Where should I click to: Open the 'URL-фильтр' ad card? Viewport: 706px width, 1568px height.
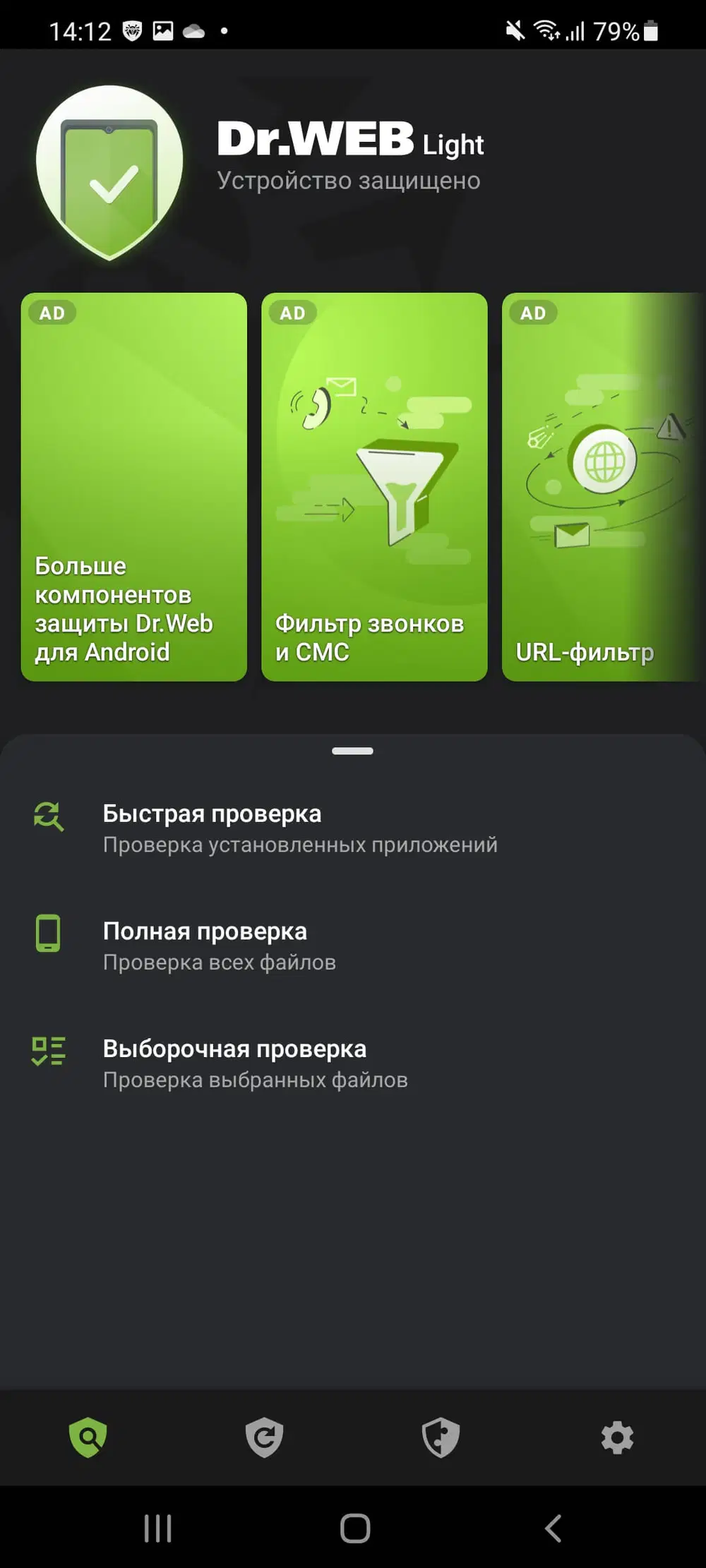coord(600,487)
